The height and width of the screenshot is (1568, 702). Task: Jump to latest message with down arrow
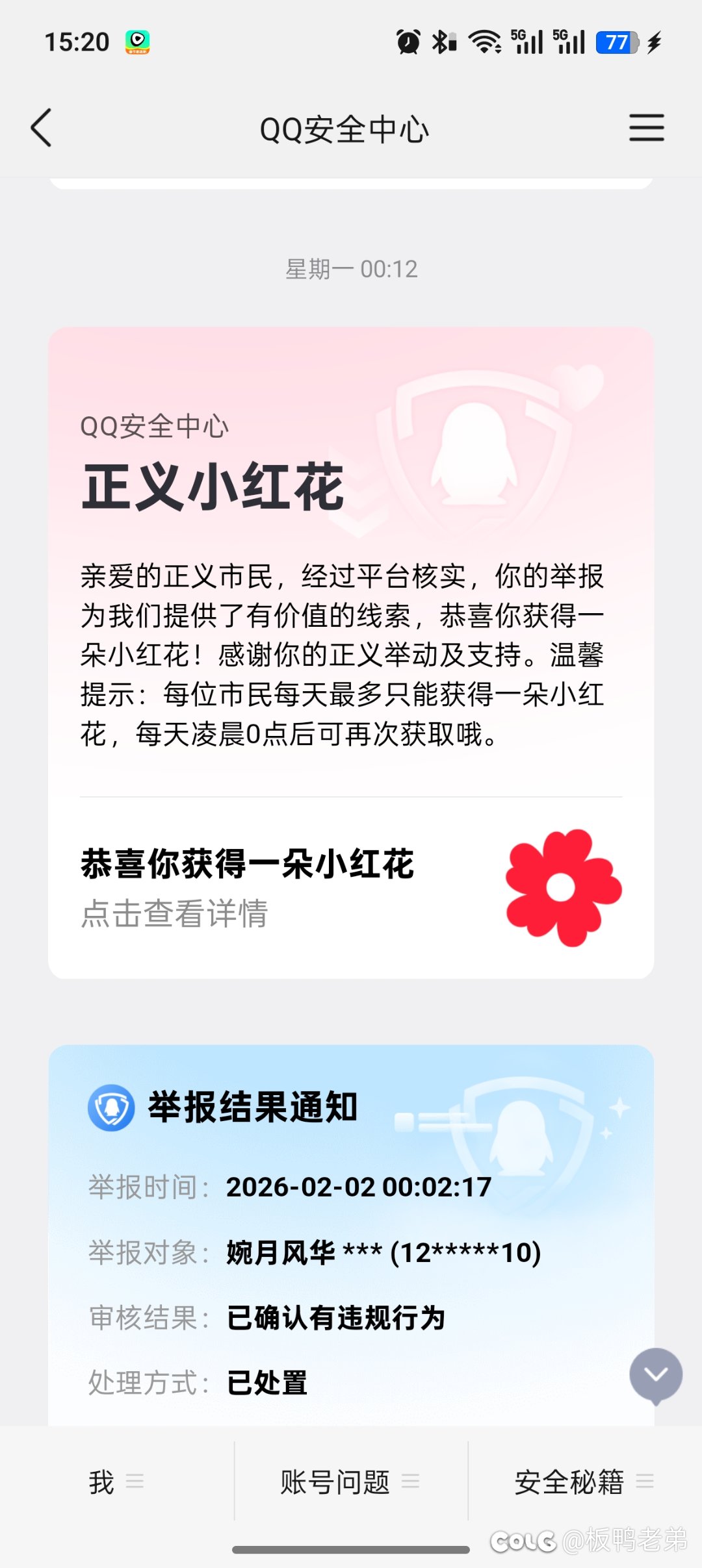(655, 1374)
